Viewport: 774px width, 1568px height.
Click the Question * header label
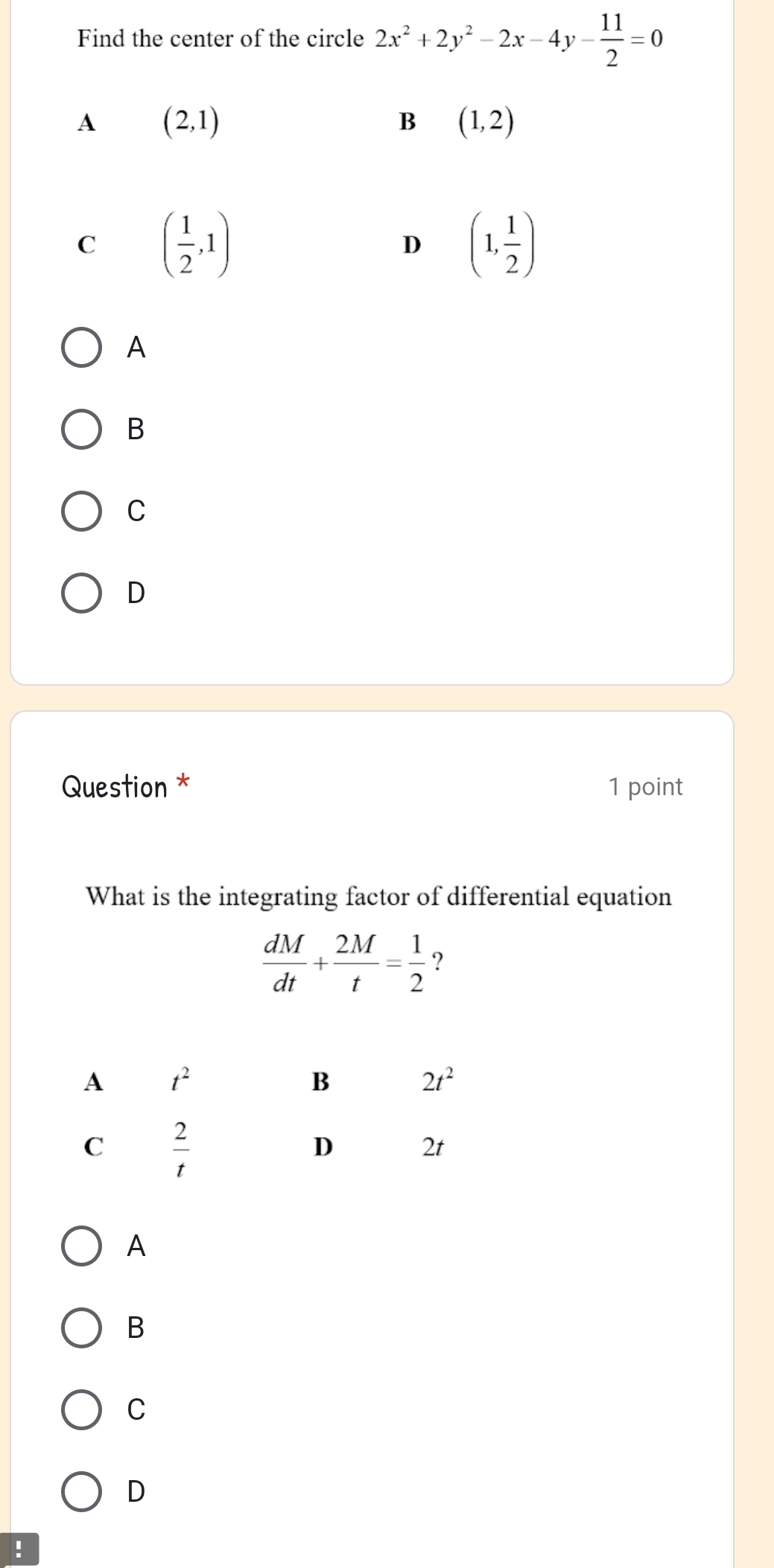point(124,786)
